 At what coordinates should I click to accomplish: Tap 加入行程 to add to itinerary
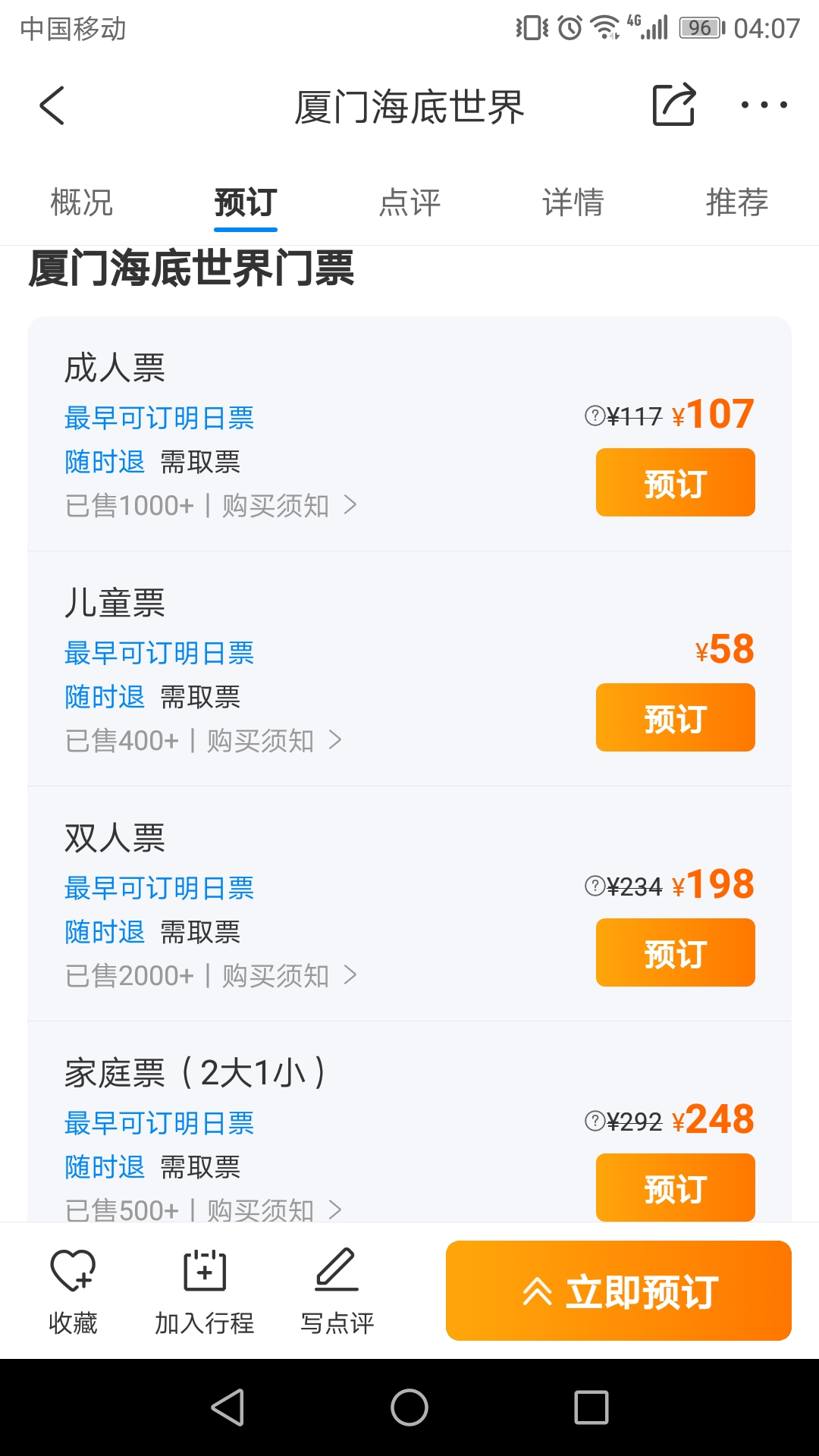coord(205,1291)
